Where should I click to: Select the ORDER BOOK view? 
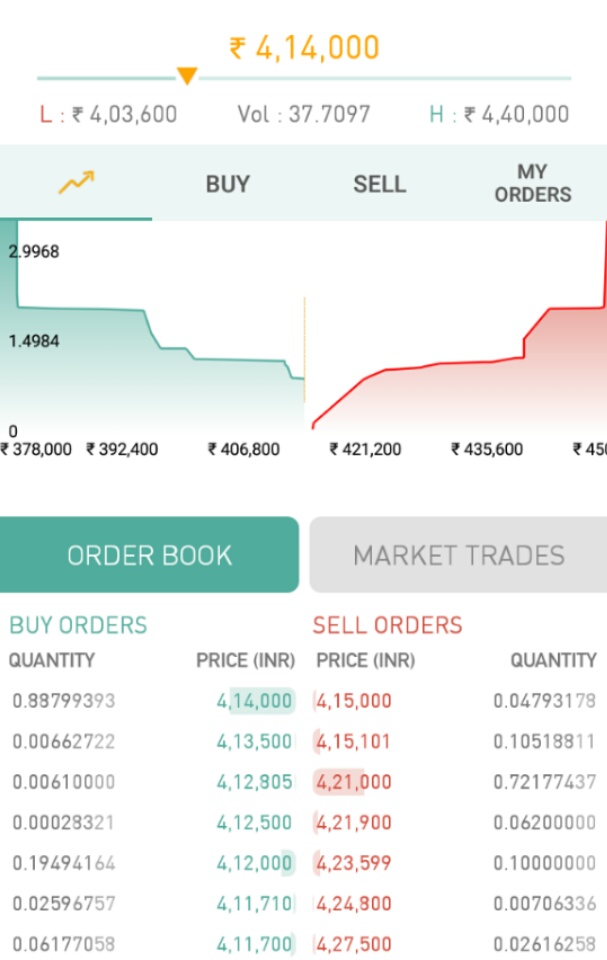pyautogui.click(x=149, y=555)
